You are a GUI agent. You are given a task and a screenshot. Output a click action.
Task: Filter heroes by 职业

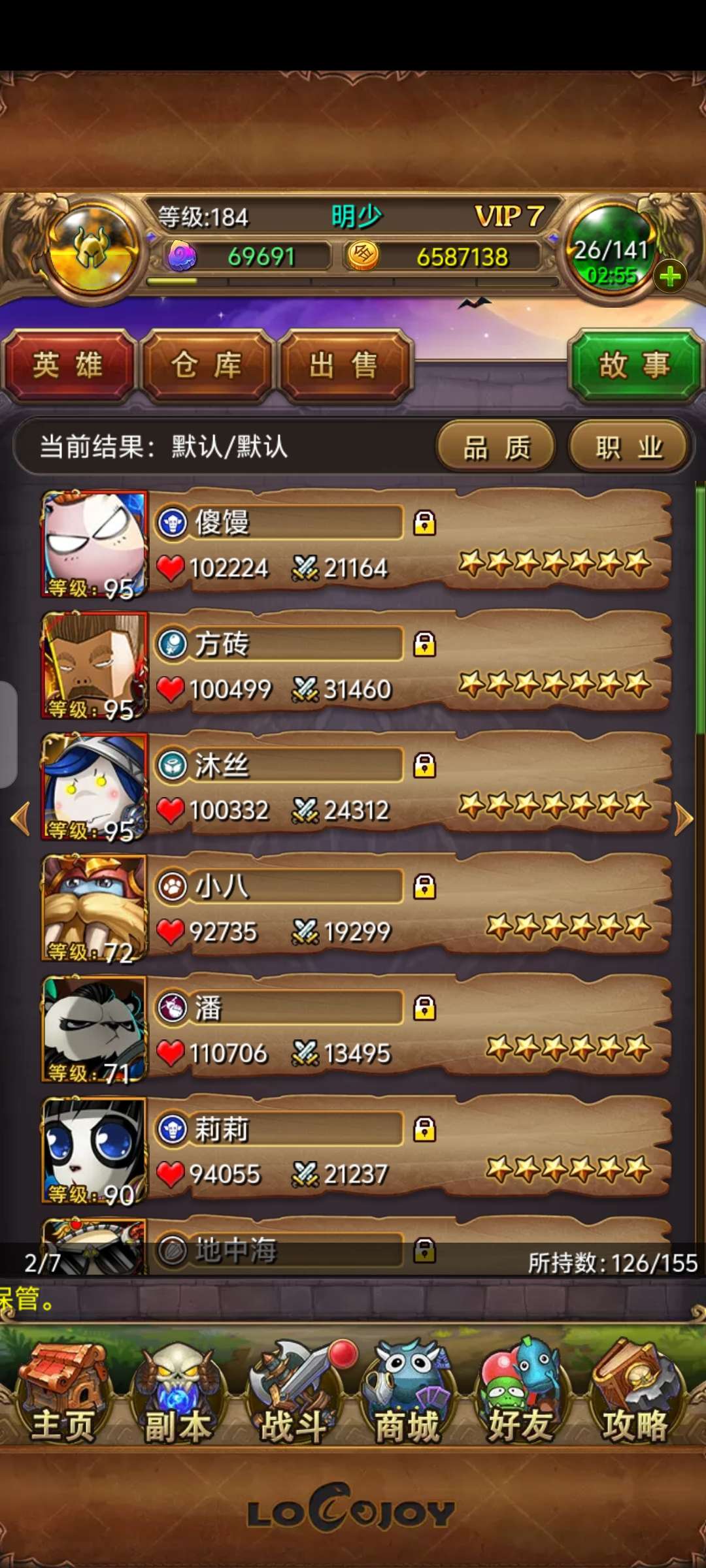(x=629, y=448)
